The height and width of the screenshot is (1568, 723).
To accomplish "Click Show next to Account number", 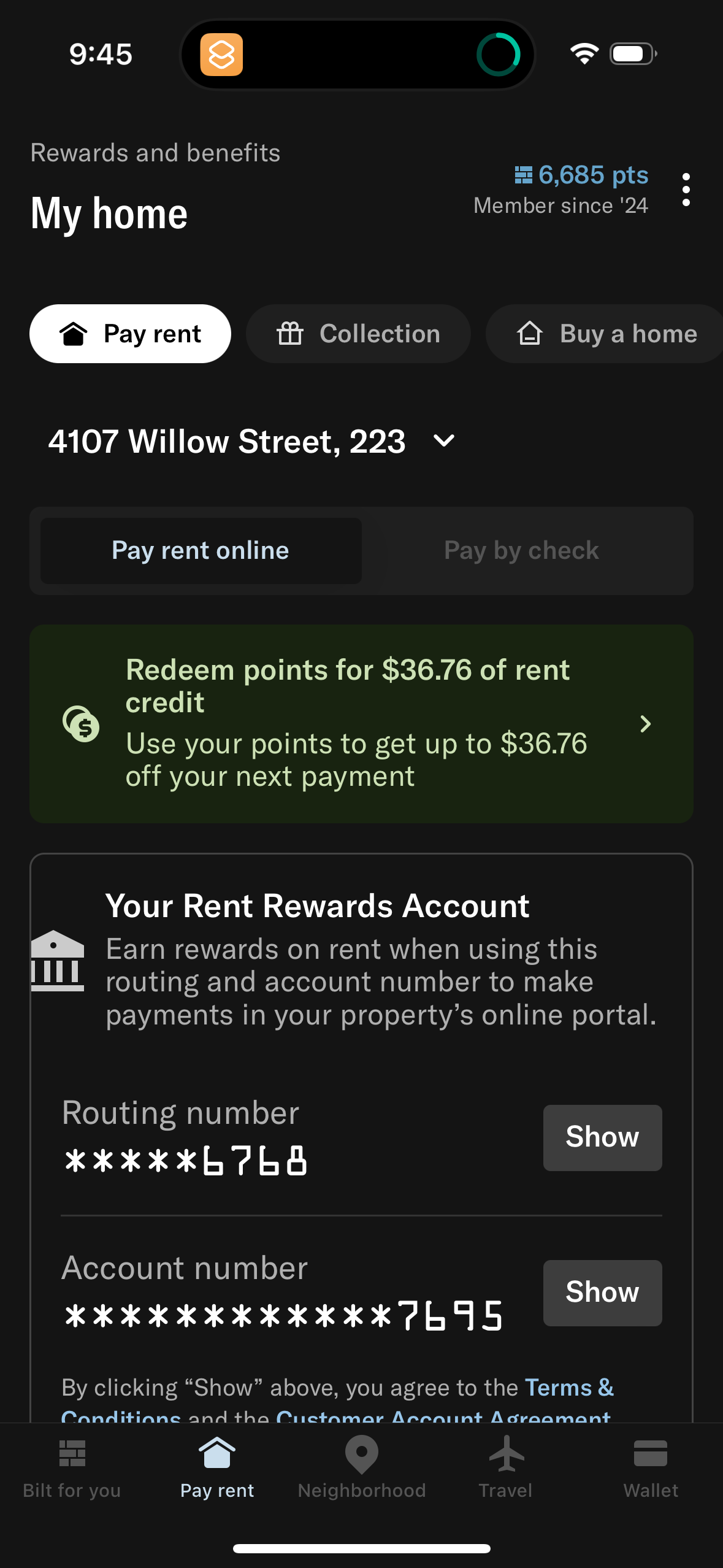I will pos(602,1293).
